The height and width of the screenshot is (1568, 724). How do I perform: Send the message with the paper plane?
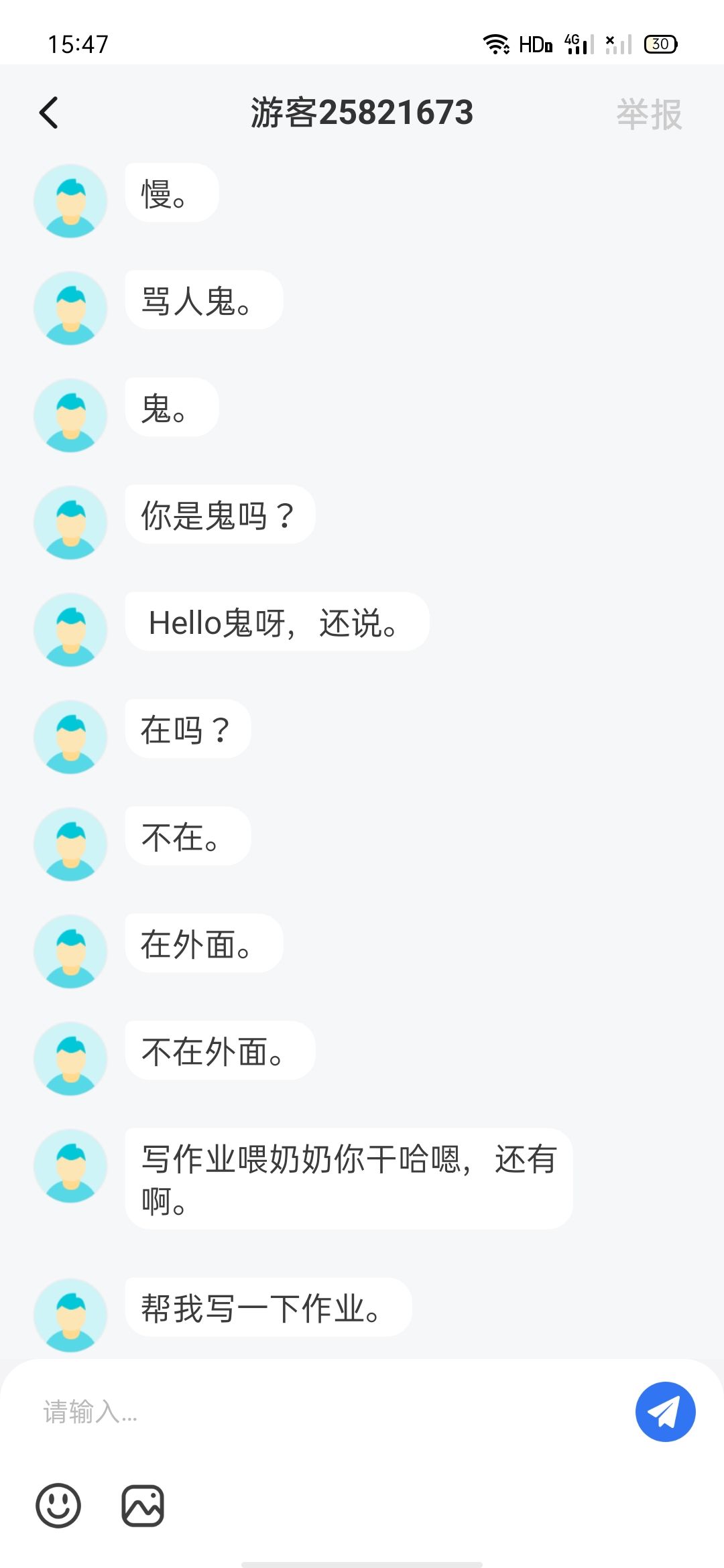click(665, 1412)
